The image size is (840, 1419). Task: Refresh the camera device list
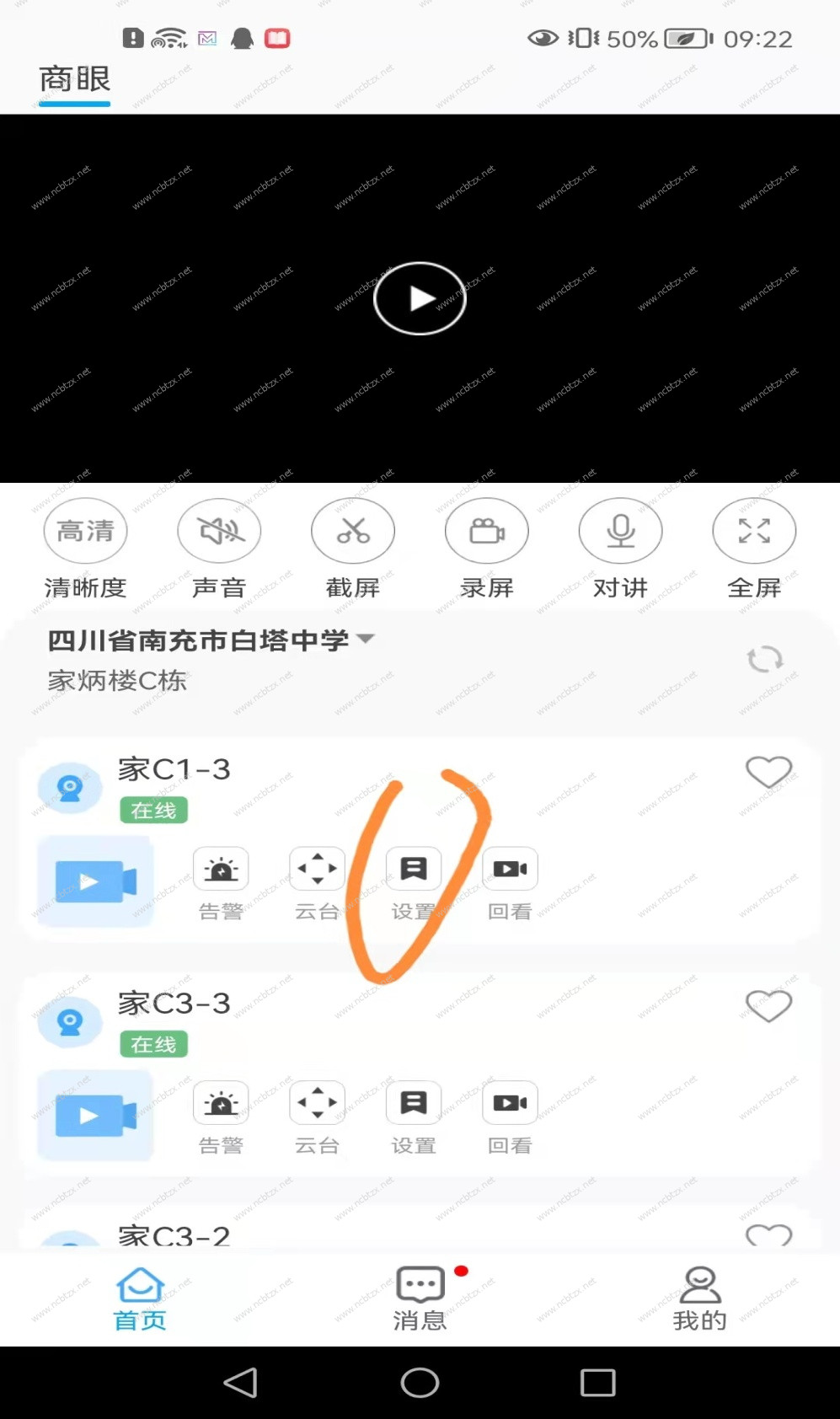[765, 659]
